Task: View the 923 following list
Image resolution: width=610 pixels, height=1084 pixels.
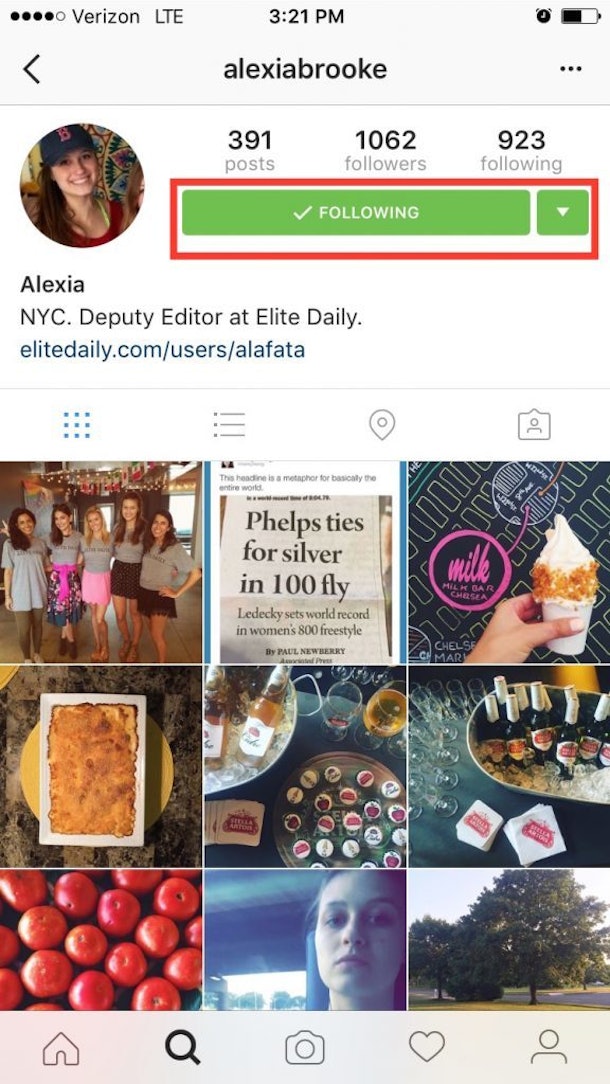Action: pos(521,150)
